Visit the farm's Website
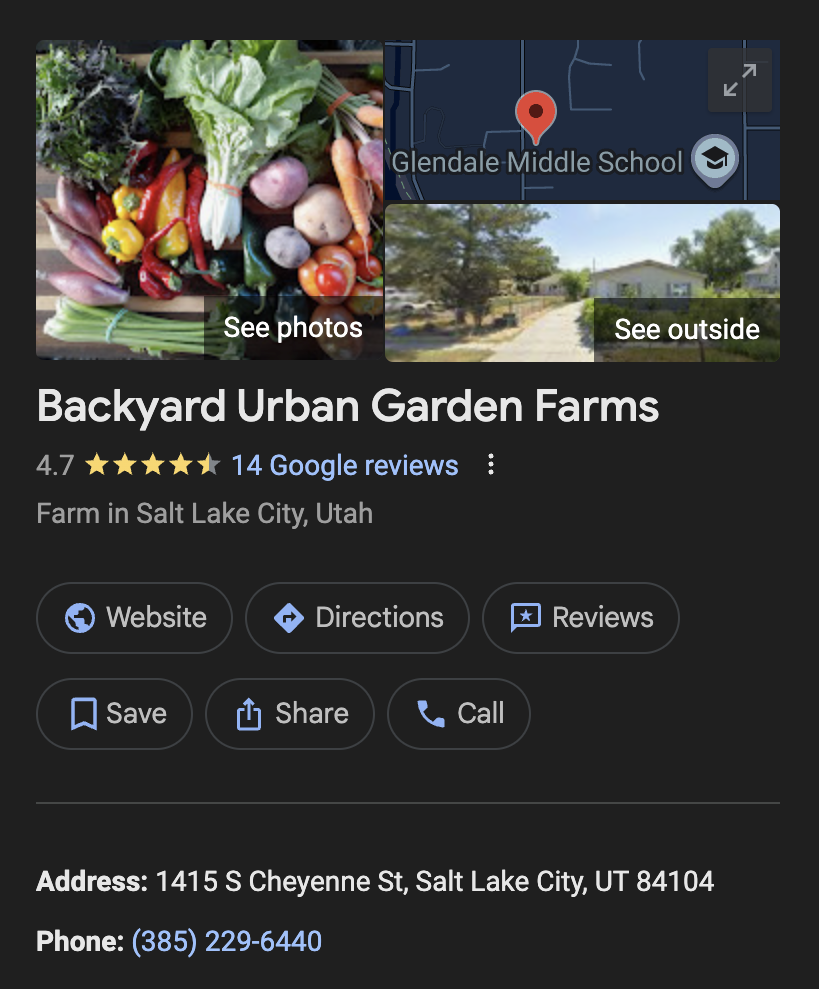 tap(135, 618)
